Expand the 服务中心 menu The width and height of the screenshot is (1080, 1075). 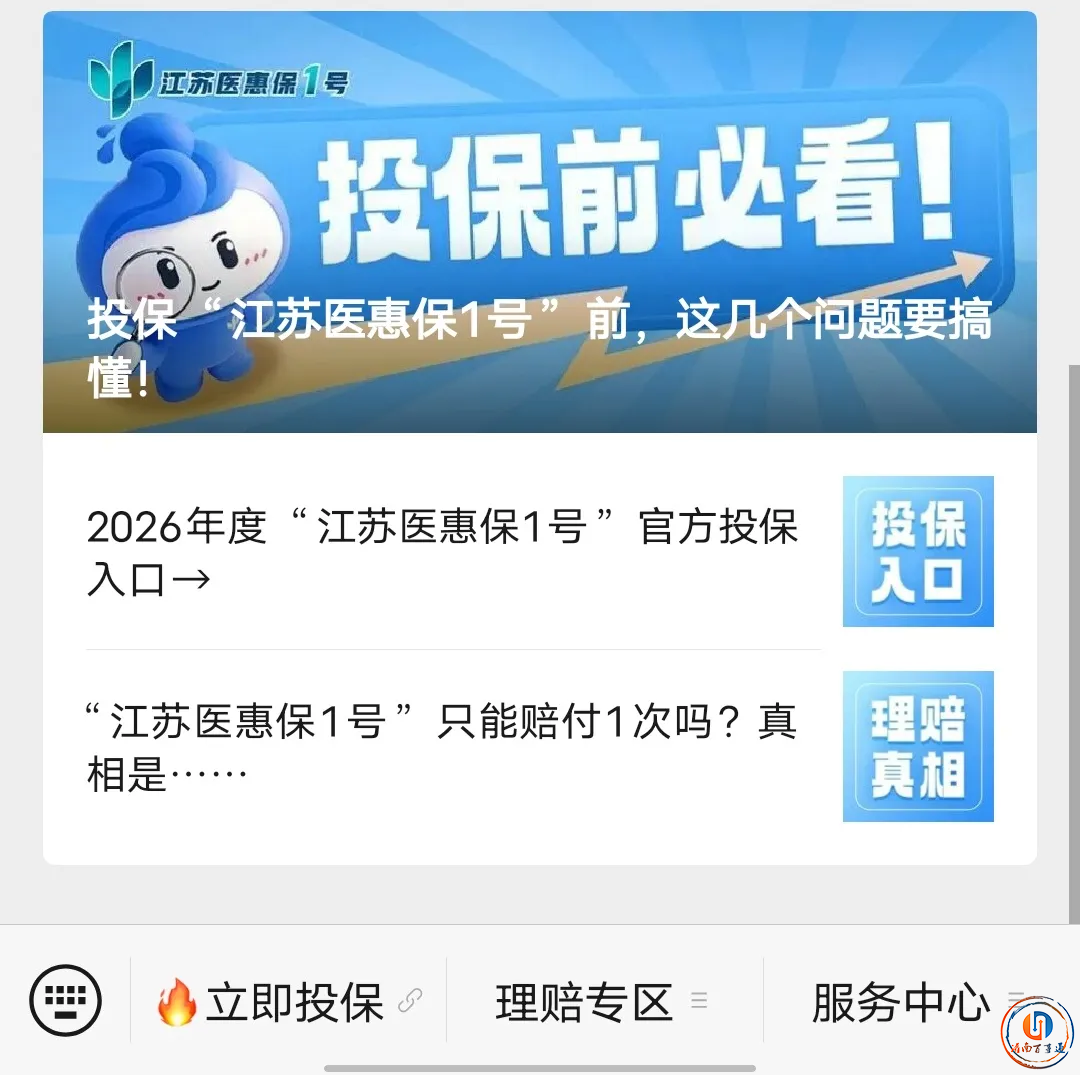(905, 1002)
